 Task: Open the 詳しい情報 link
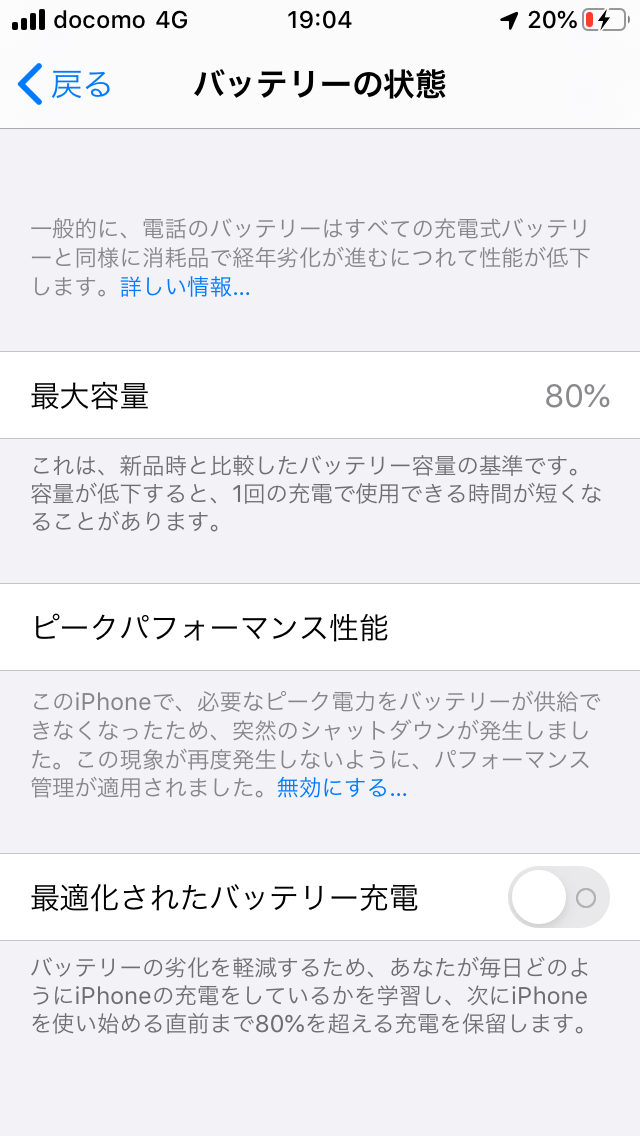186,288
